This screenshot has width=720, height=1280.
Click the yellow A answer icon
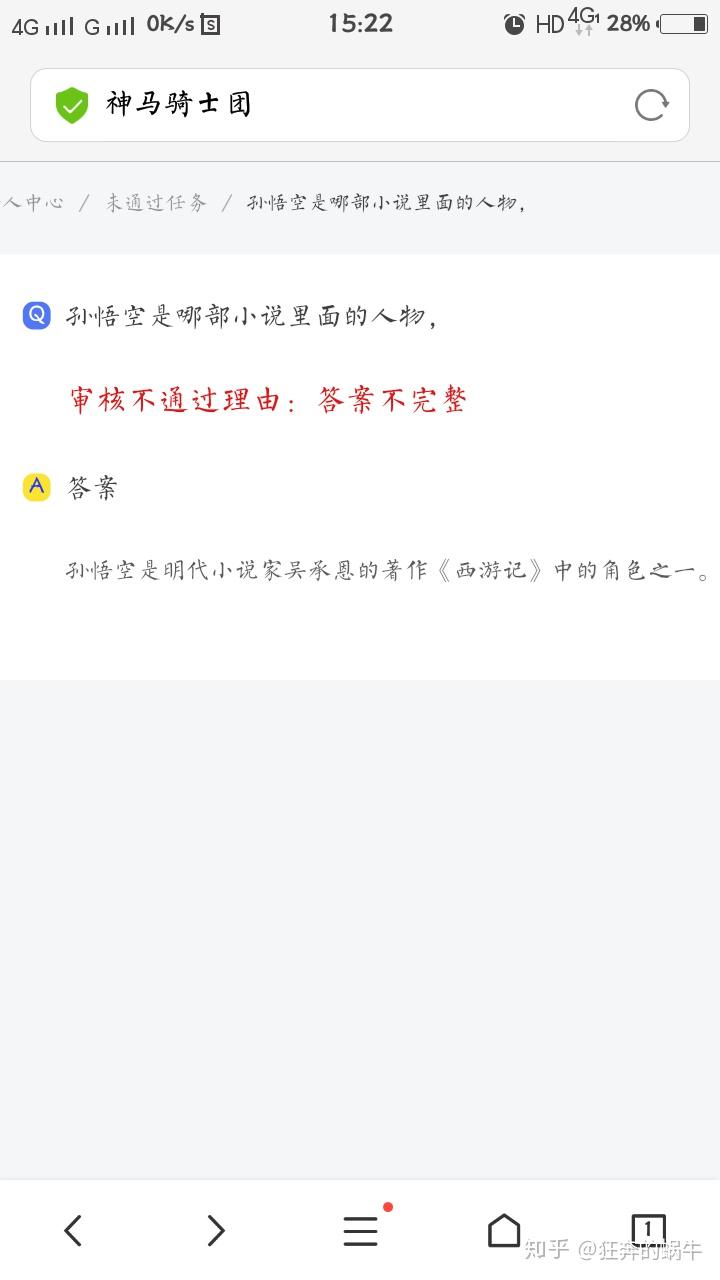(x=36, y=487)
